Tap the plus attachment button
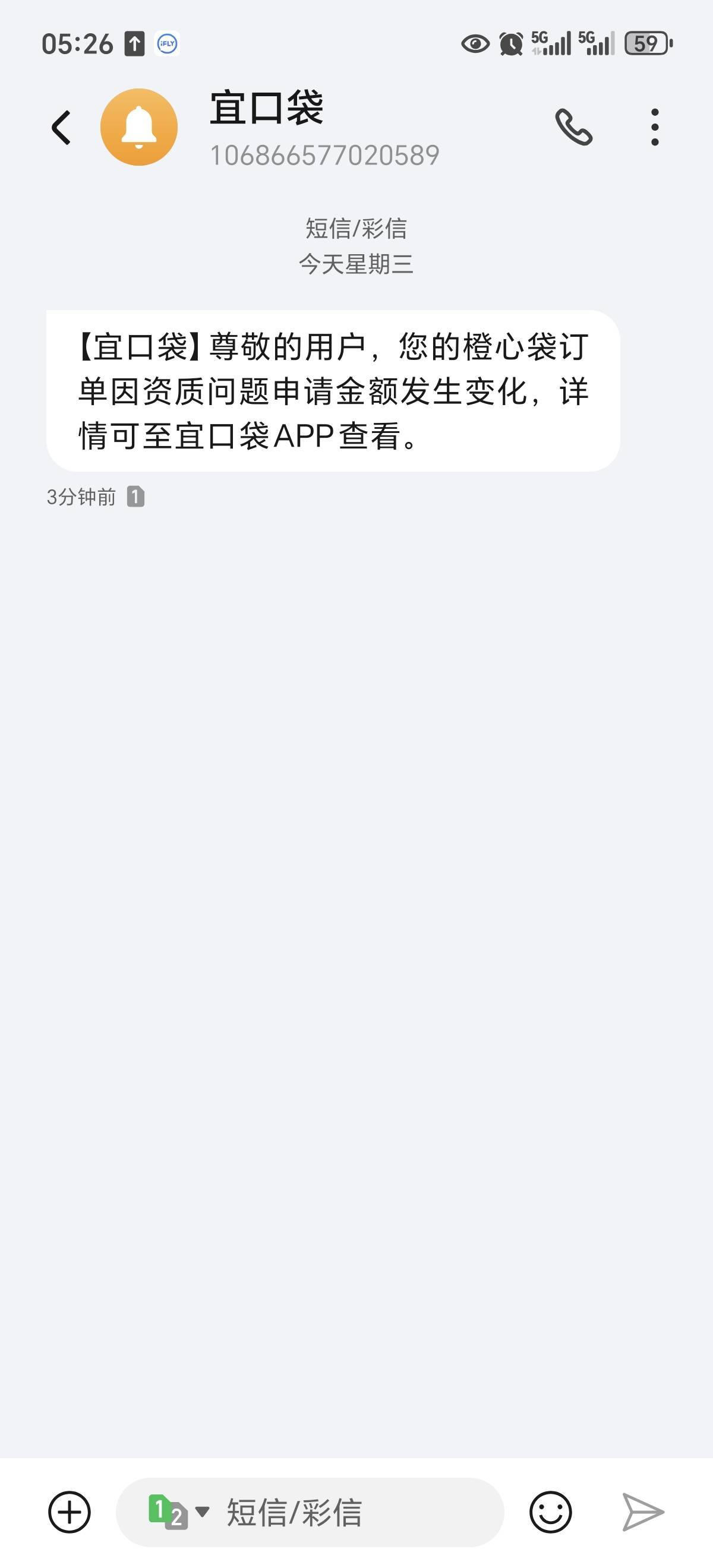This screenshot has width=713, height=1568. pos(70,1512)
